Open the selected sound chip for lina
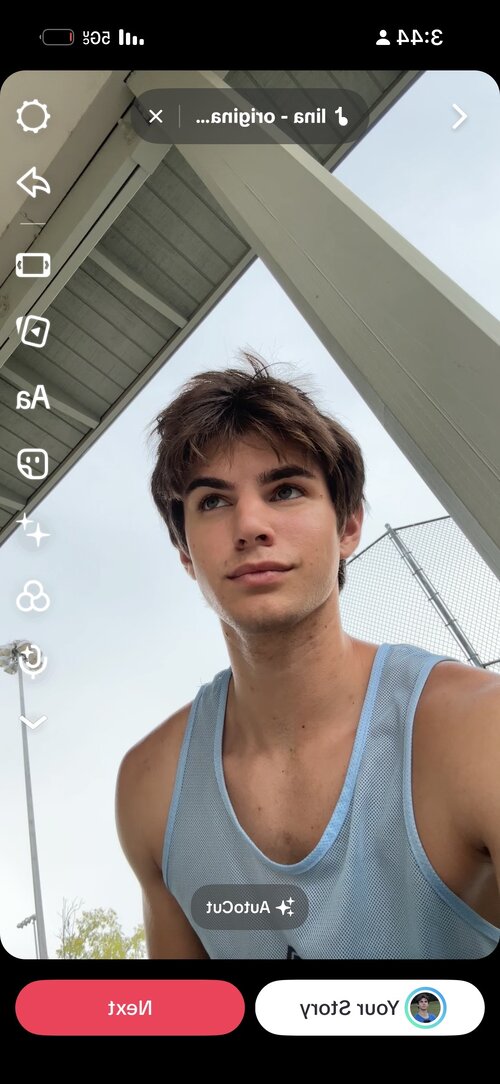 click(x=272, y=116)
